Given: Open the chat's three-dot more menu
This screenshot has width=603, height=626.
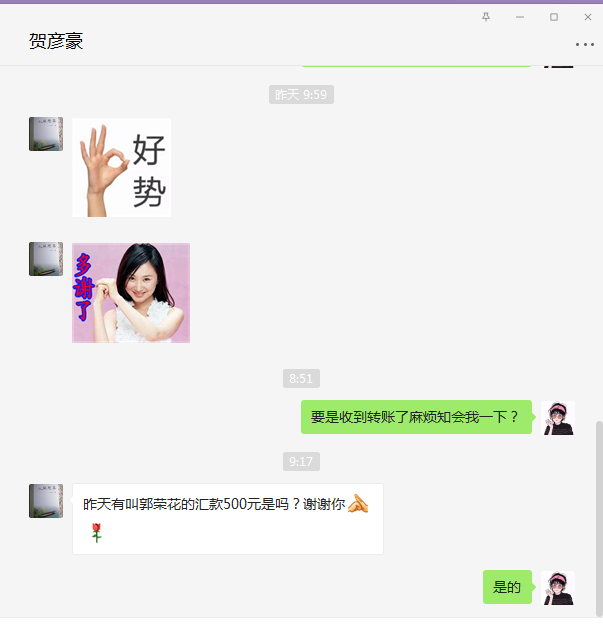Looking at the screenshot, I should point(585,44).
